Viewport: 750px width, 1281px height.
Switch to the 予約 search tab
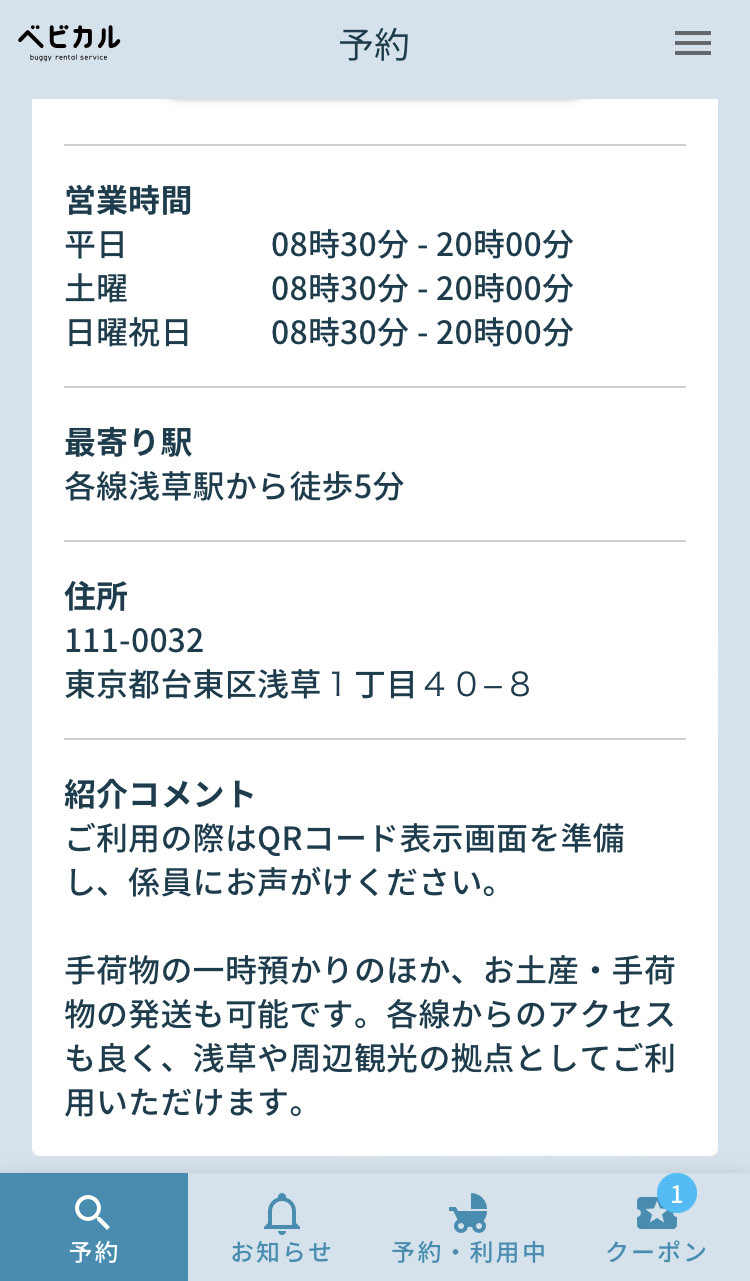94,1227
